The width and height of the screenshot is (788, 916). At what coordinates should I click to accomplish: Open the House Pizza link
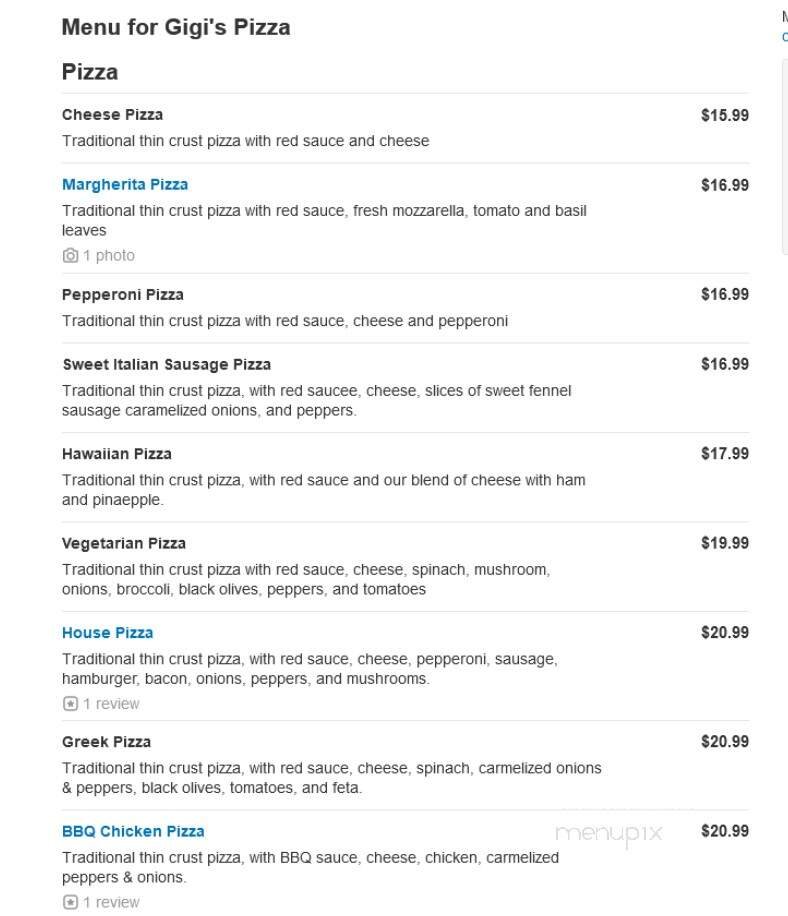click(107, 632)
